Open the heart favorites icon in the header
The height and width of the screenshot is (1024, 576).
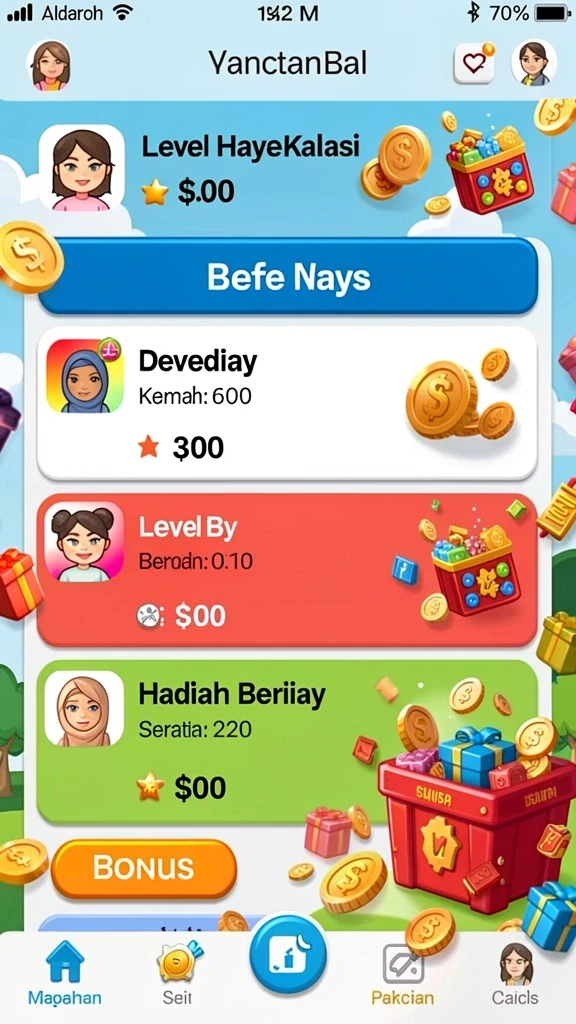point(474,63)
